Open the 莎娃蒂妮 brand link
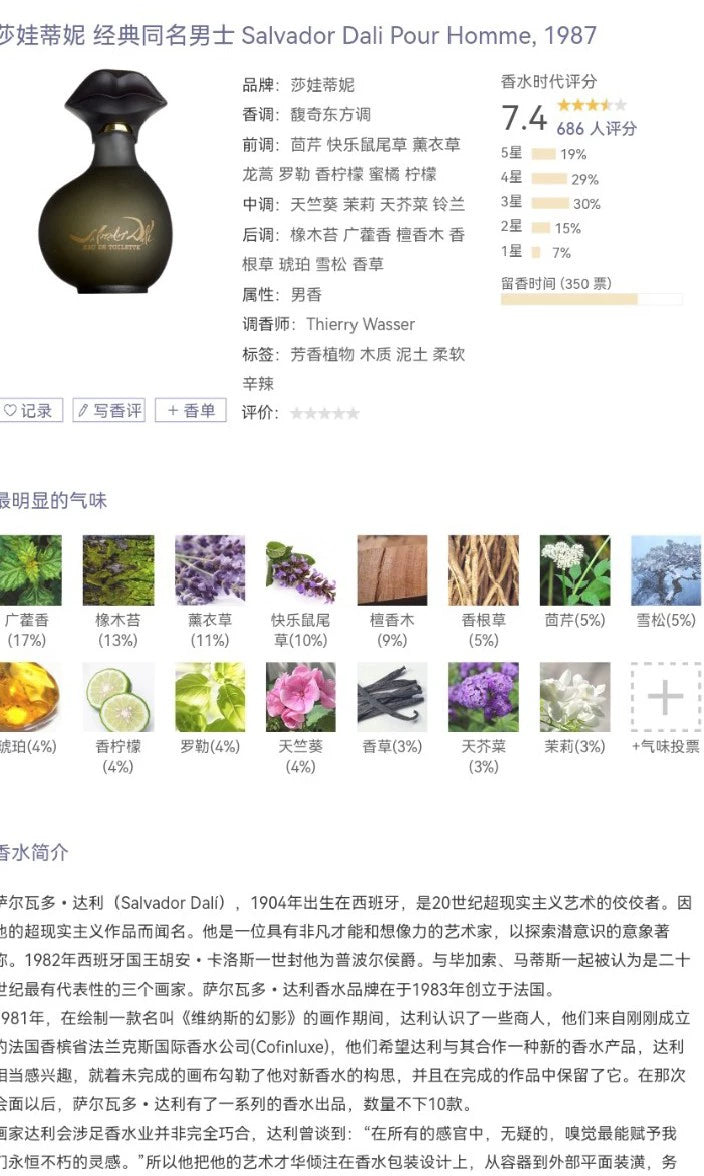Screen dimensions: 704x1176 322,85
